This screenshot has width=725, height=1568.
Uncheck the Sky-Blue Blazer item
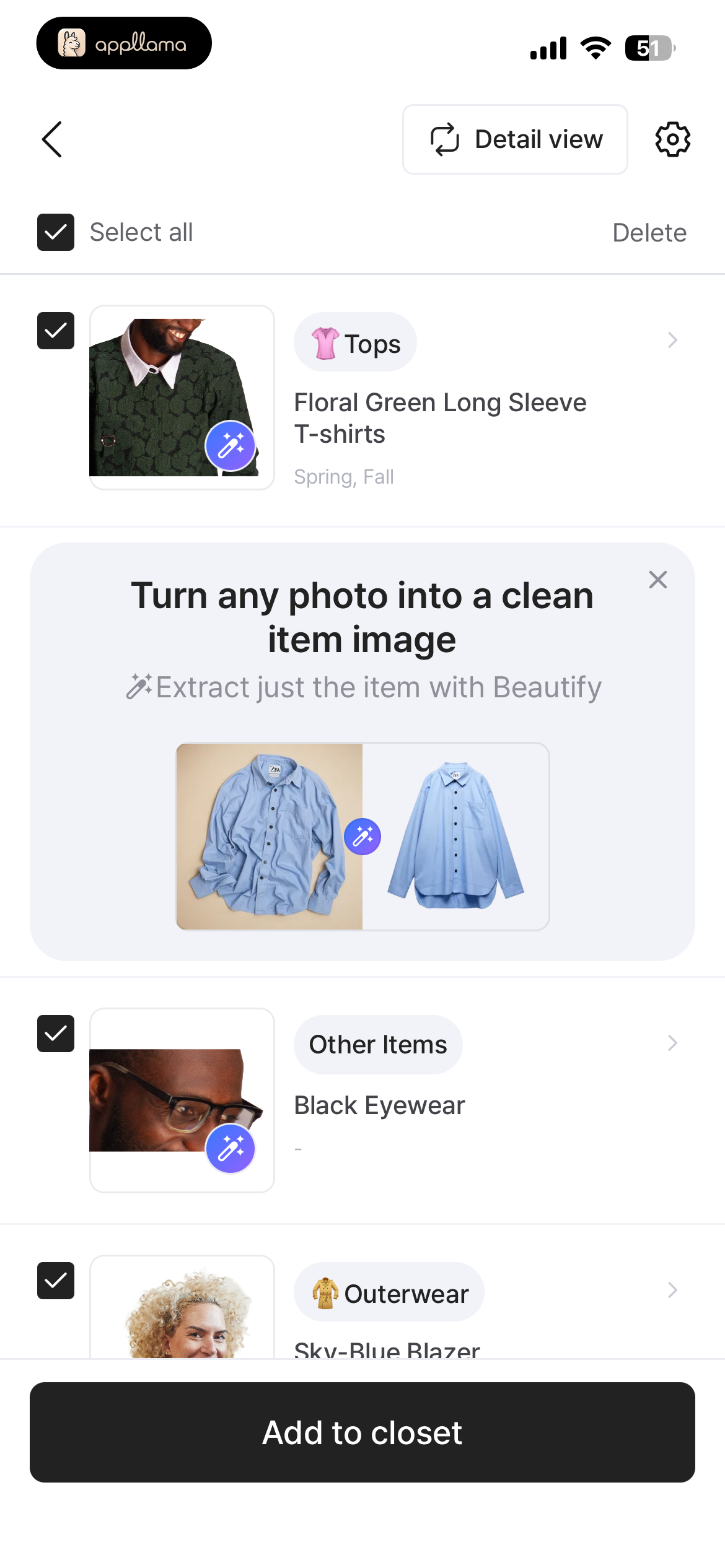56,1281
